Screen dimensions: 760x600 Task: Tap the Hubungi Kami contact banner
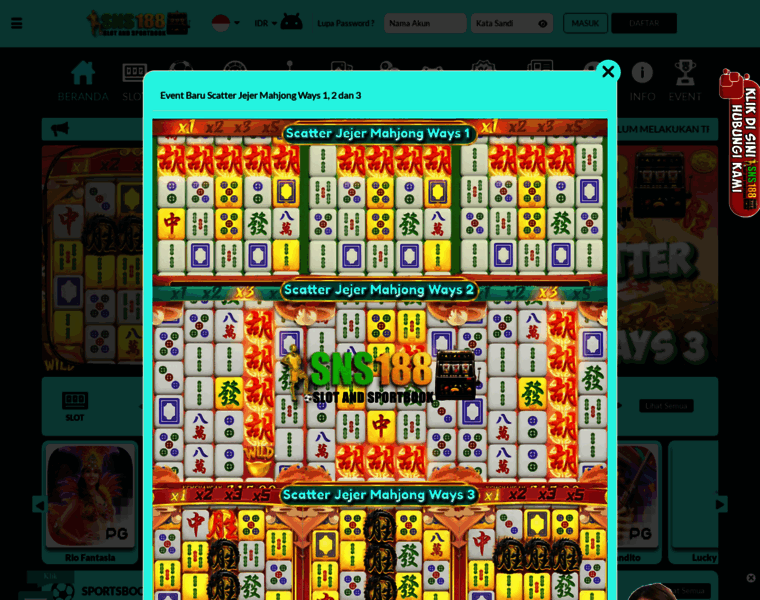click(x=740, y=142)
